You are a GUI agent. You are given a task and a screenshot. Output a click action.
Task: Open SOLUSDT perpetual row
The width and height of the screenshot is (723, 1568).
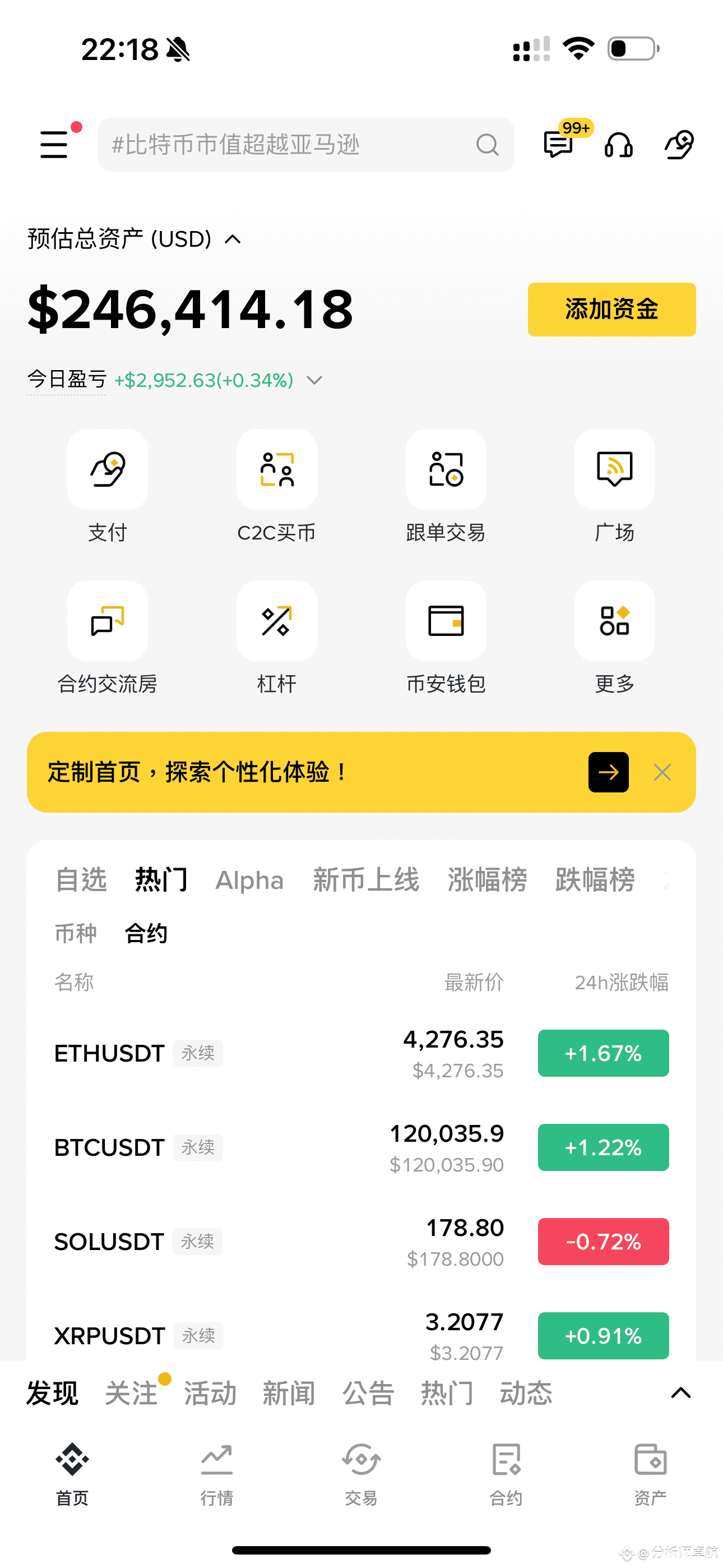pos(361,1242)
